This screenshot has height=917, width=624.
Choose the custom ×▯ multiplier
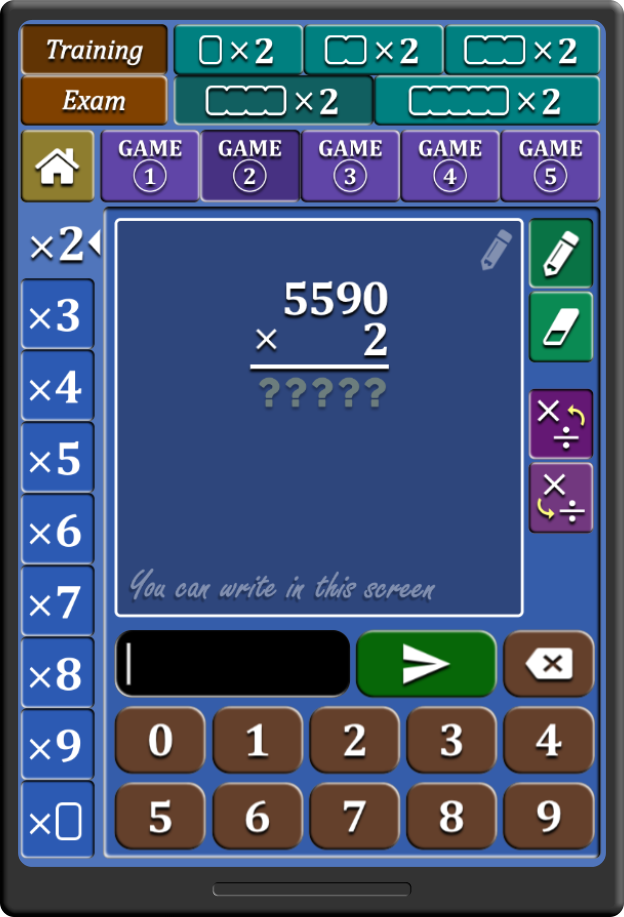pos(57,821)
